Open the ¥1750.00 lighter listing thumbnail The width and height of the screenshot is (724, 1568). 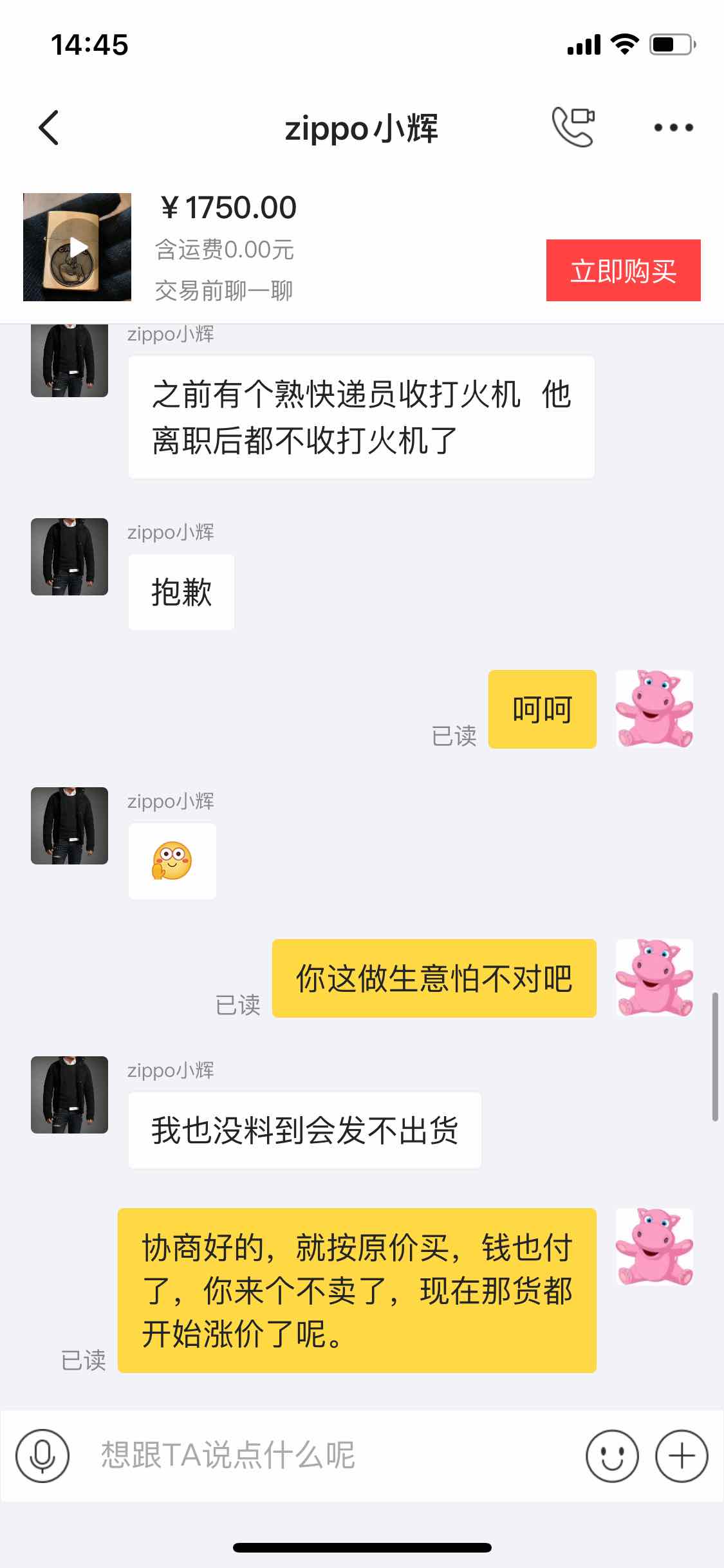coord(77,247)
